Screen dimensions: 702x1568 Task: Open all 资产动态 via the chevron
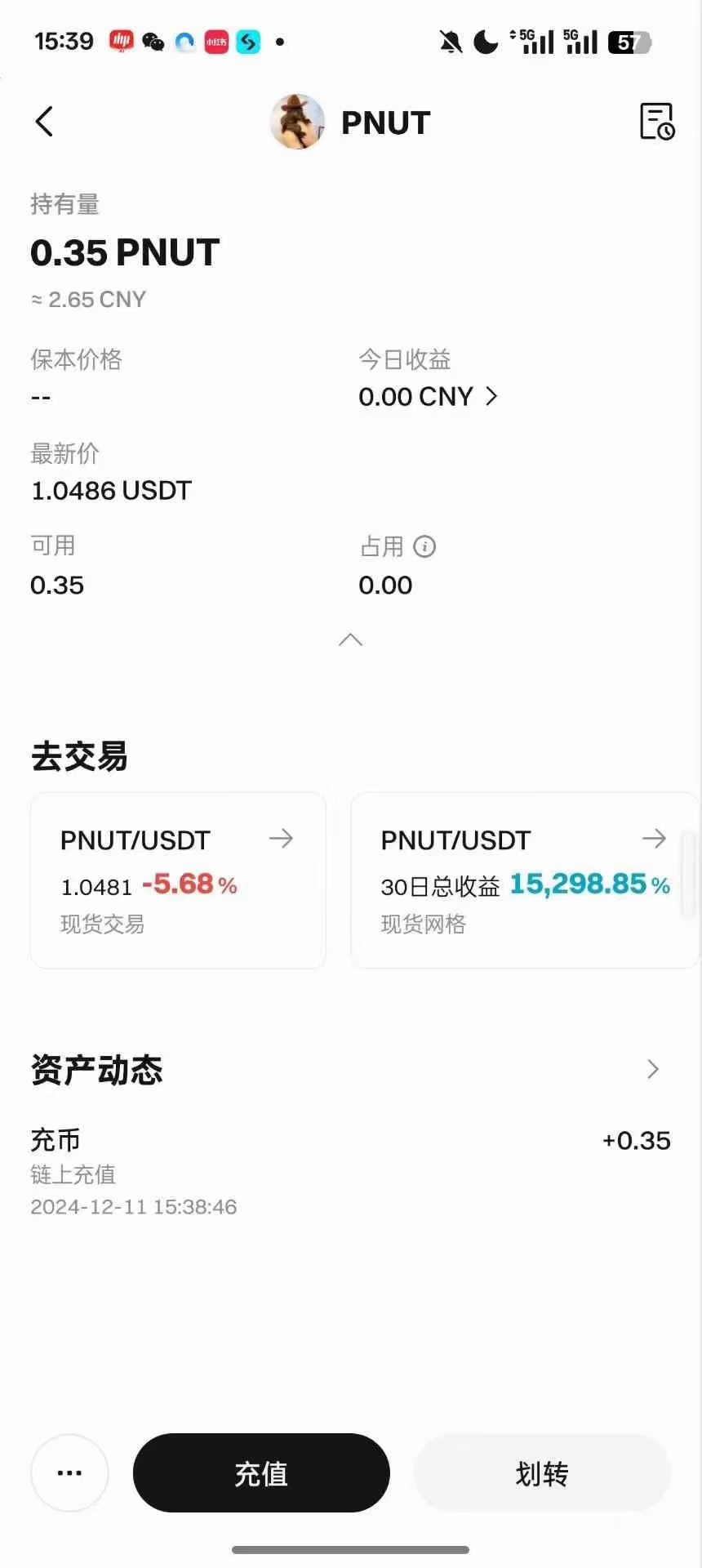click(x=653, y=1069)
